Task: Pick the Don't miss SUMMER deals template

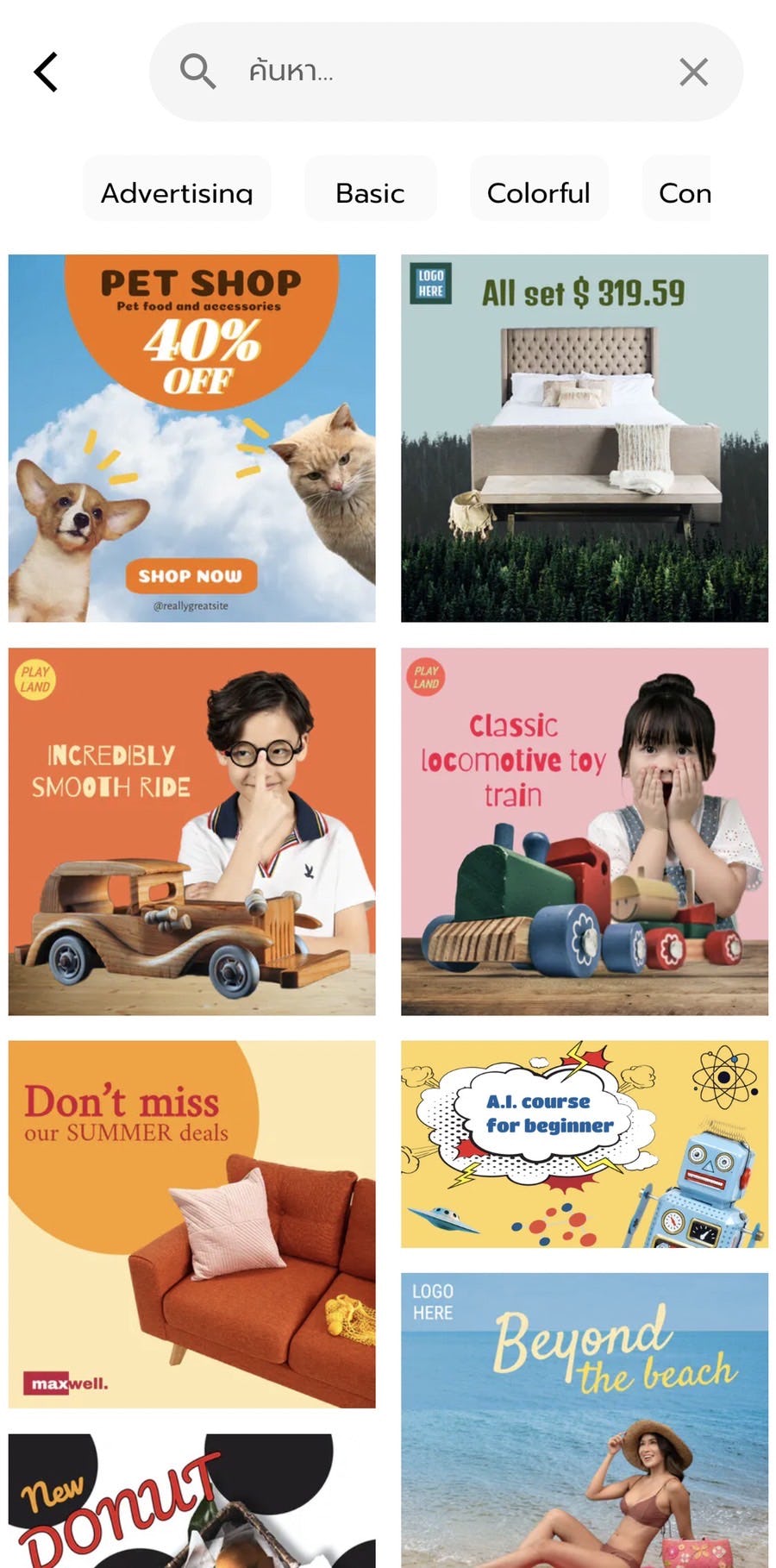Action: pyautogui.click(x=192, y=1224)
